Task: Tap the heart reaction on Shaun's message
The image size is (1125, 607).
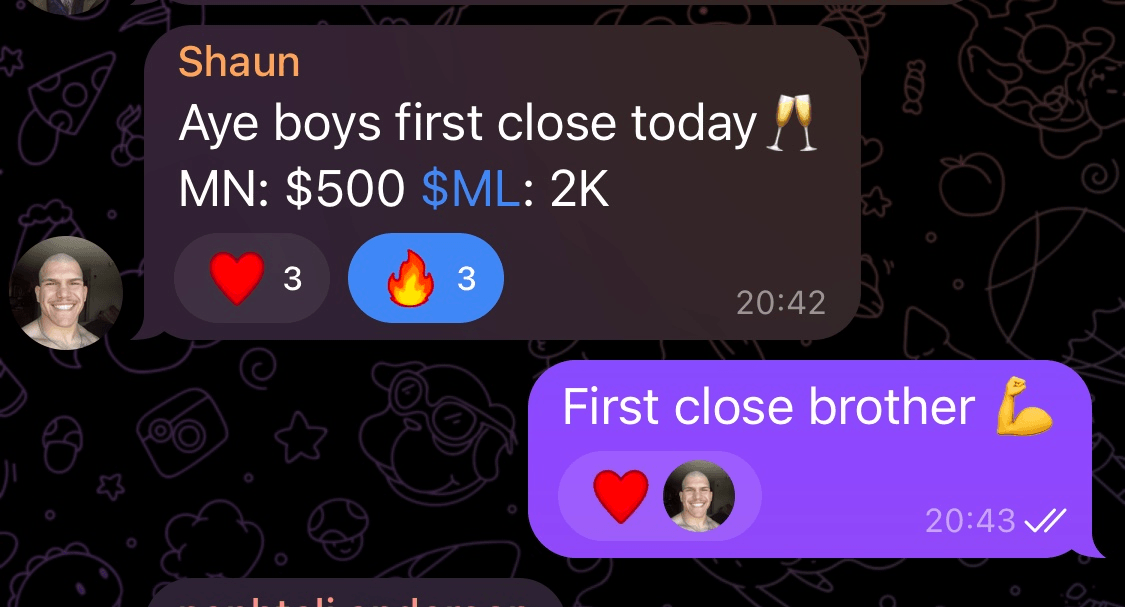Action: 251,278
